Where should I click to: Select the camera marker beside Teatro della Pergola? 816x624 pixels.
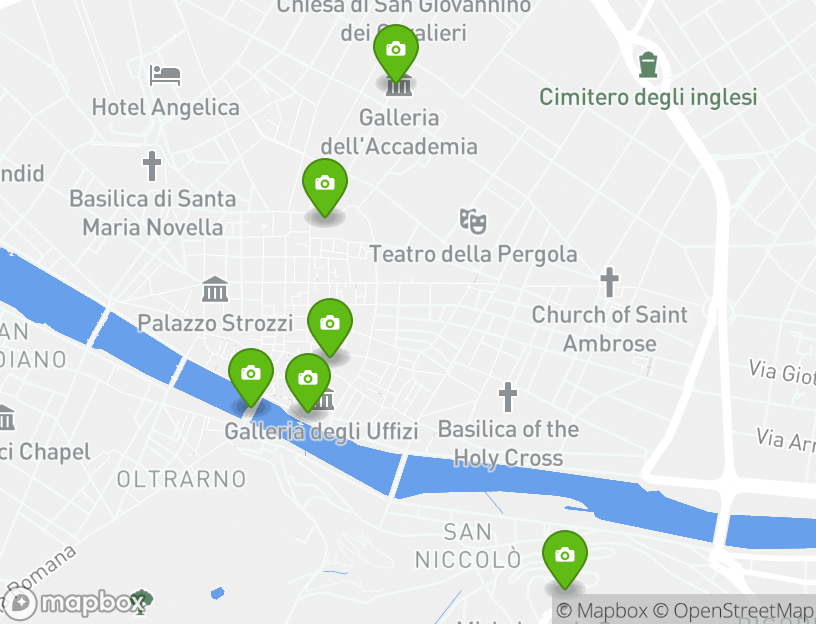pos(324,184)
